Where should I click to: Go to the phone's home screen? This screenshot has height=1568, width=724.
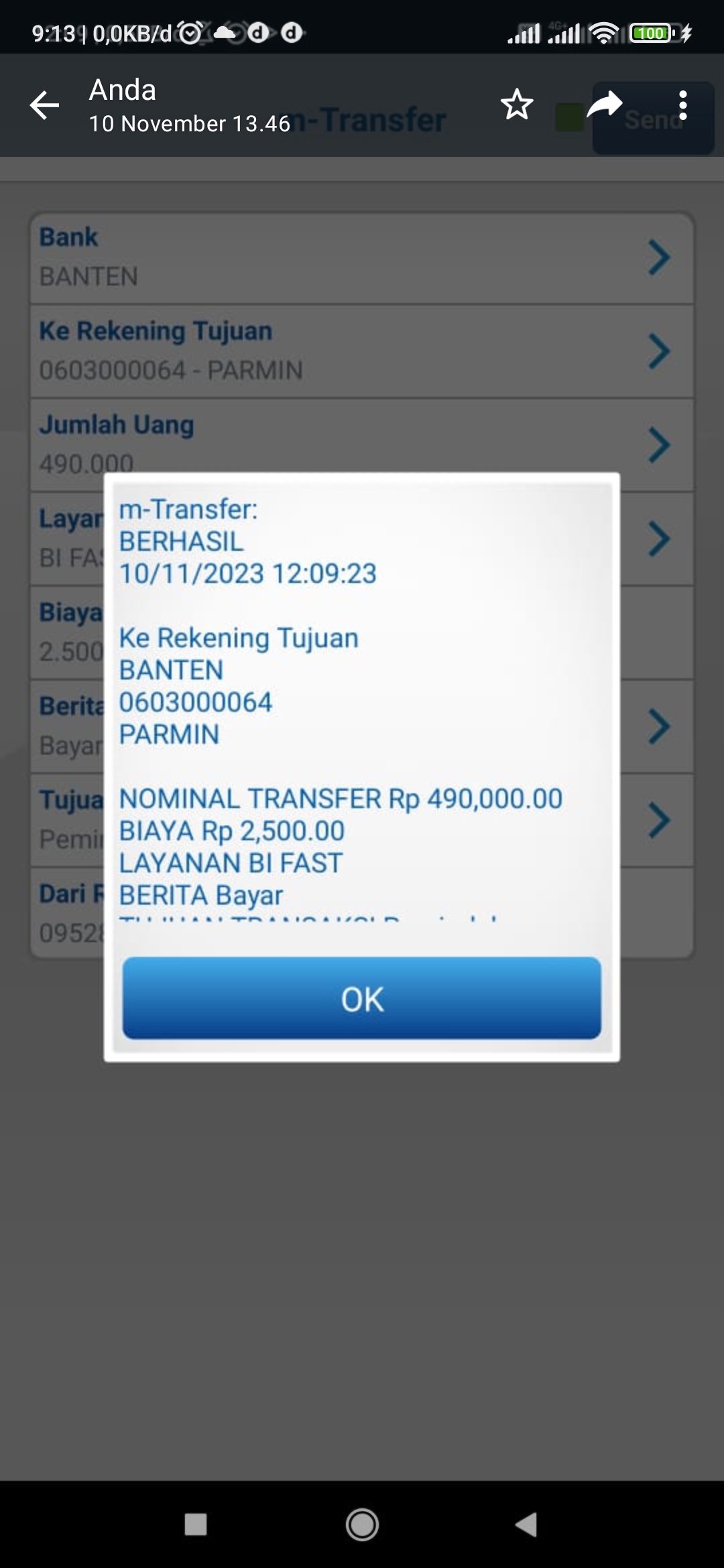coord(362,1524)
